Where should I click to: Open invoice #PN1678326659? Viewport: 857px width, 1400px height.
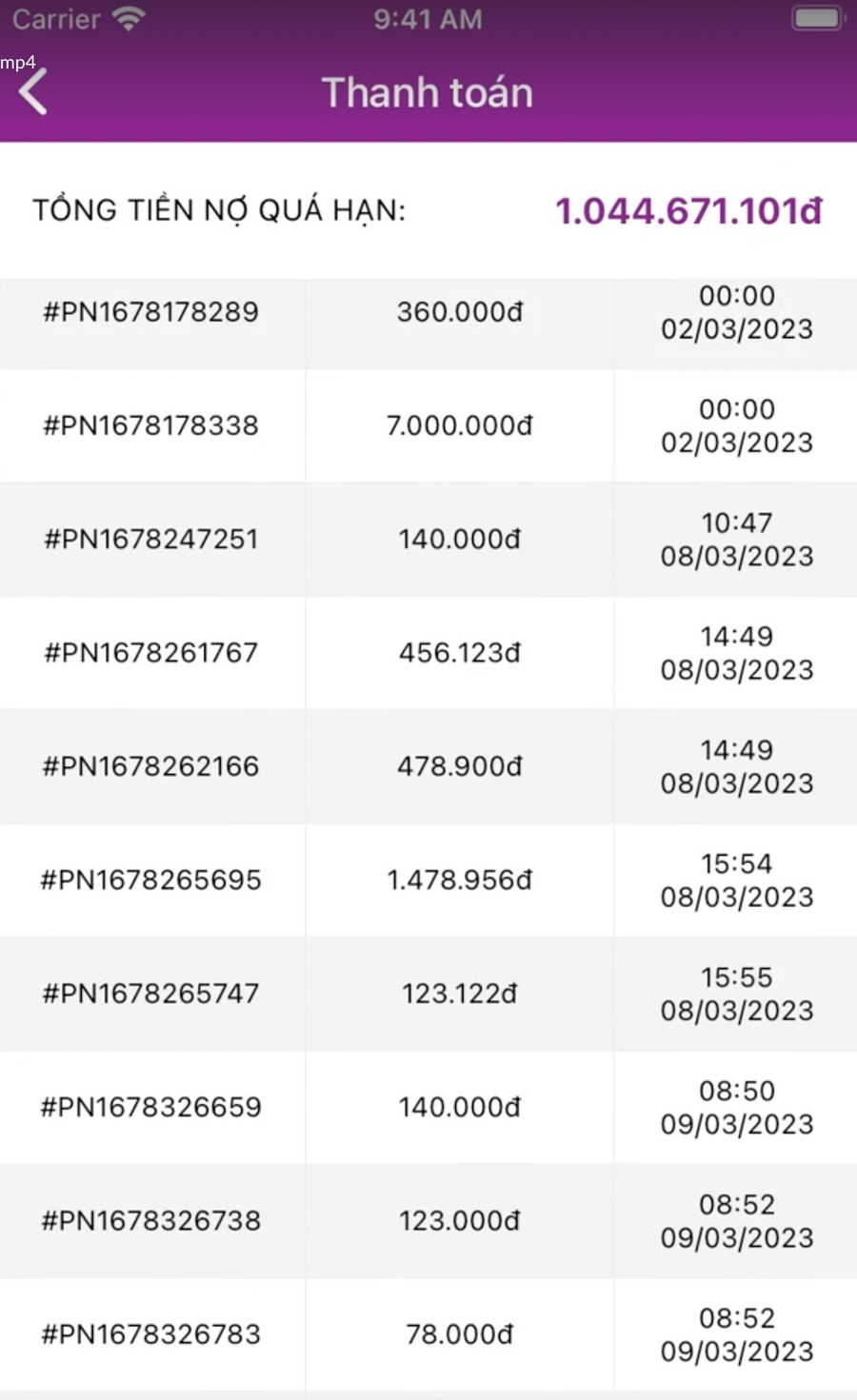pyautogui.click(x=150, y=1107)
